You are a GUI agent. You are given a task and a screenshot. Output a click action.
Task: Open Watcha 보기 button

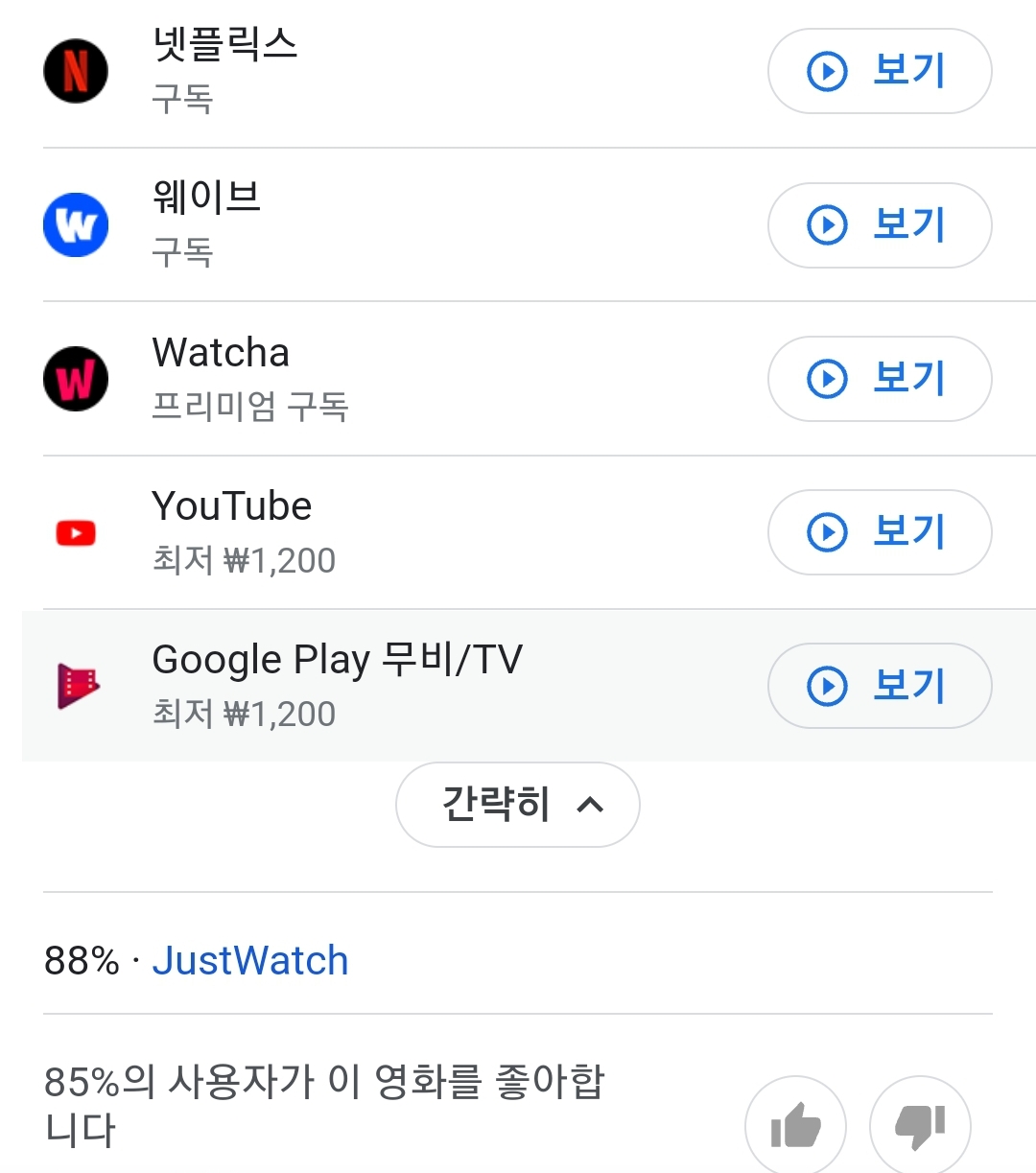coord(879,379)
